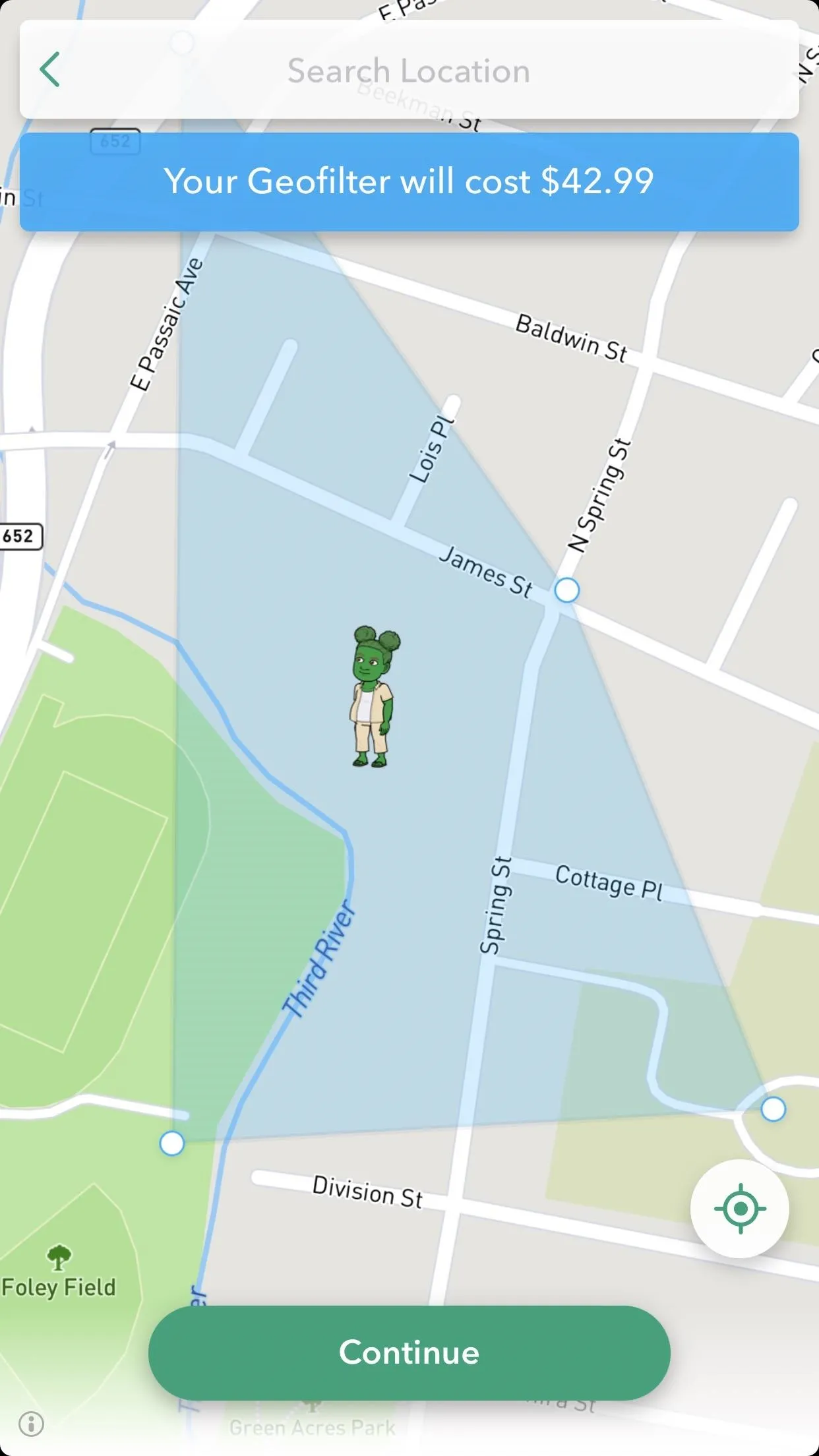The height and width of the screenshot is (1456, 819).
Task: Open the Search Location field
Action: (409, 70)
